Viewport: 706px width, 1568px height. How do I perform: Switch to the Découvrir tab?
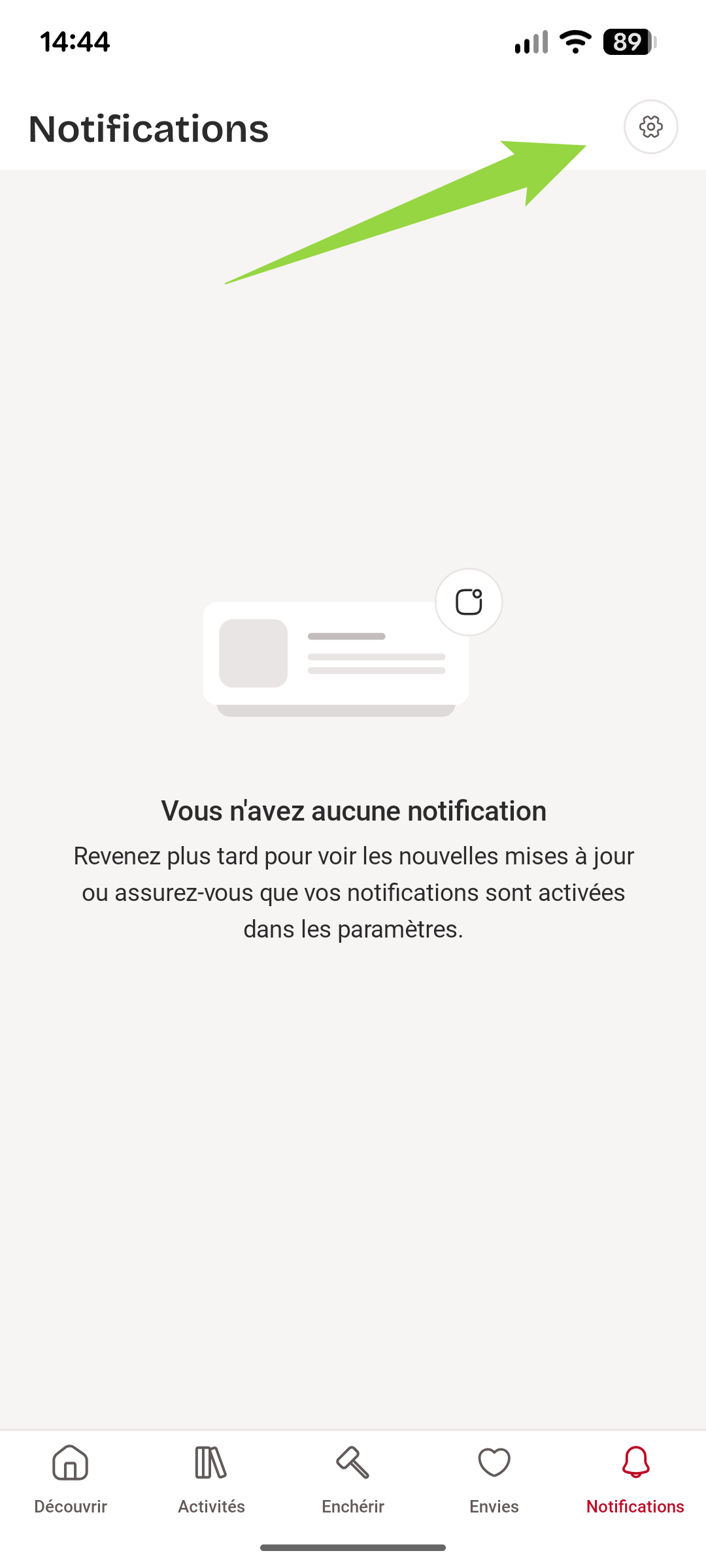[x=71, y=1479]
